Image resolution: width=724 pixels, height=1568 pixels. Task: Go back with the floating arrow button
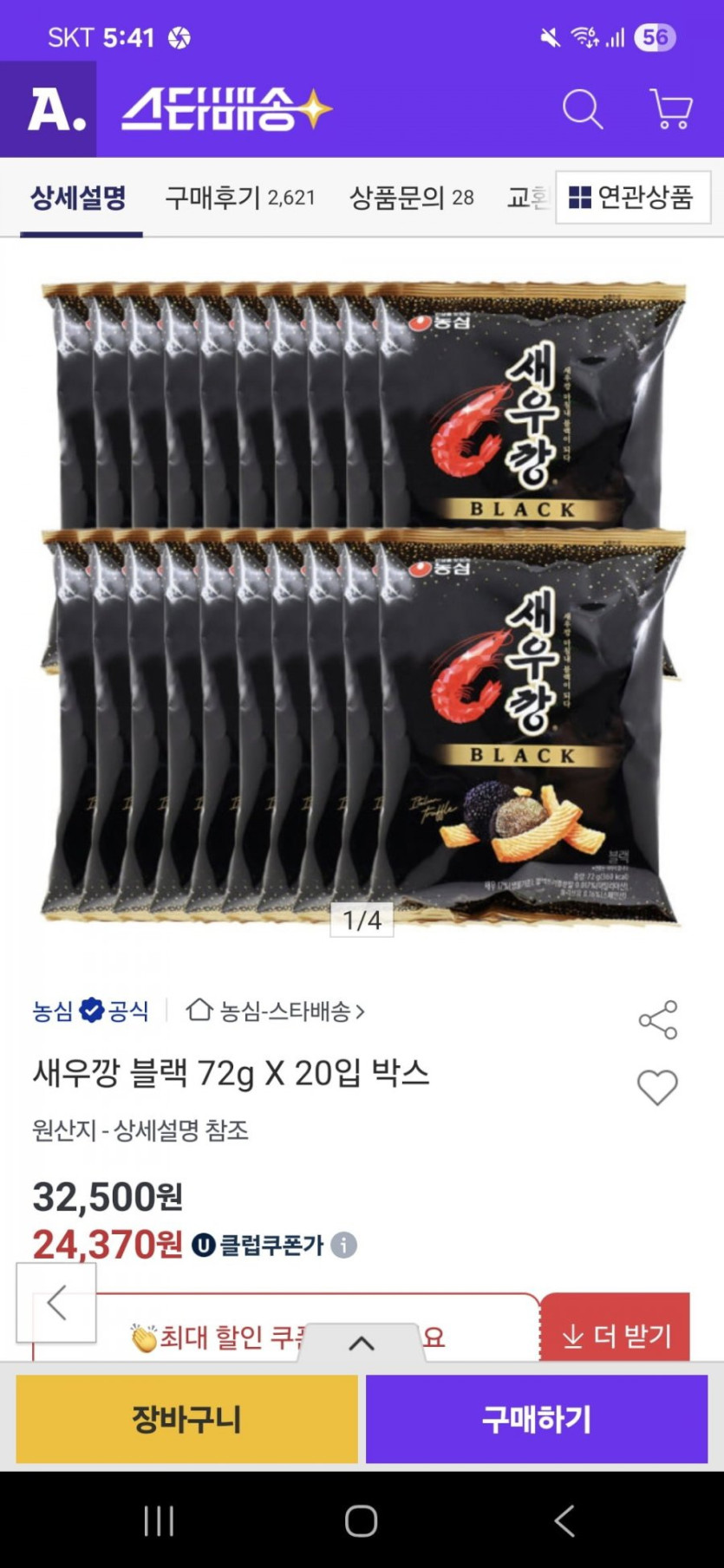56,1302
